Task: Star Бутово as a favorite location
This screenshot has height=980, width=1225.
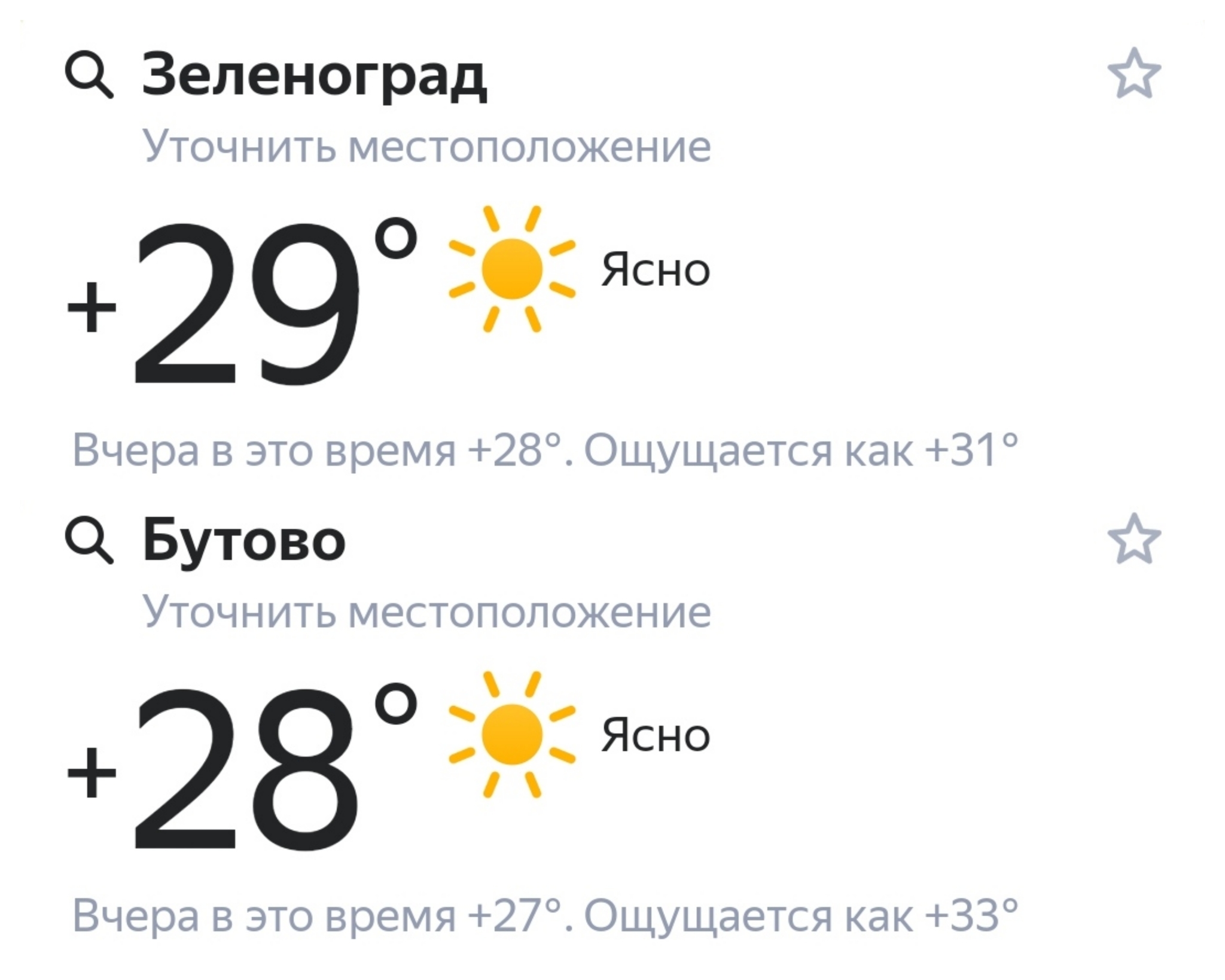Action: tap(1133, 539)
